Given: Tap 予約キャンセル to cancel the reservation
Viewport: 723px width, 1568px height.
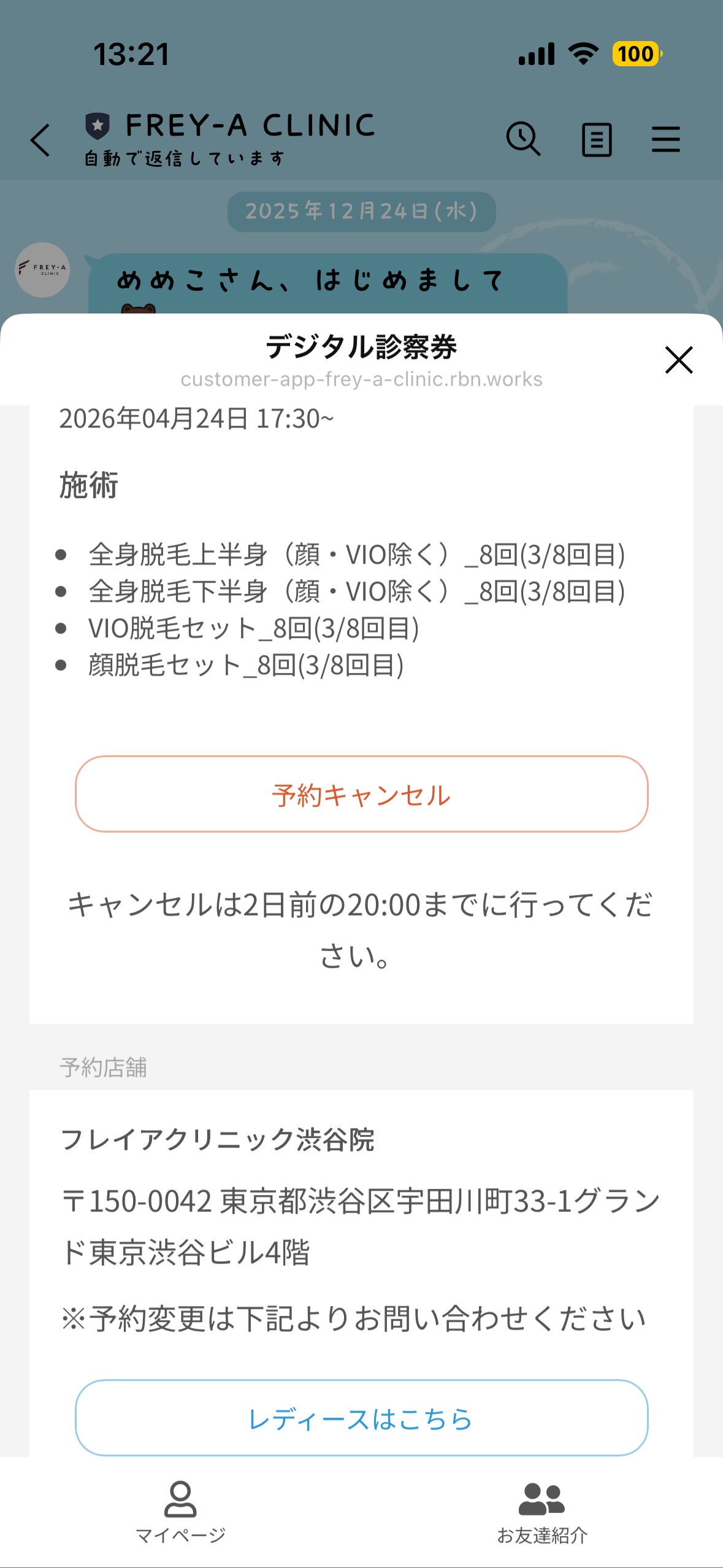Looking at the screenshot, I should (361, 796).
